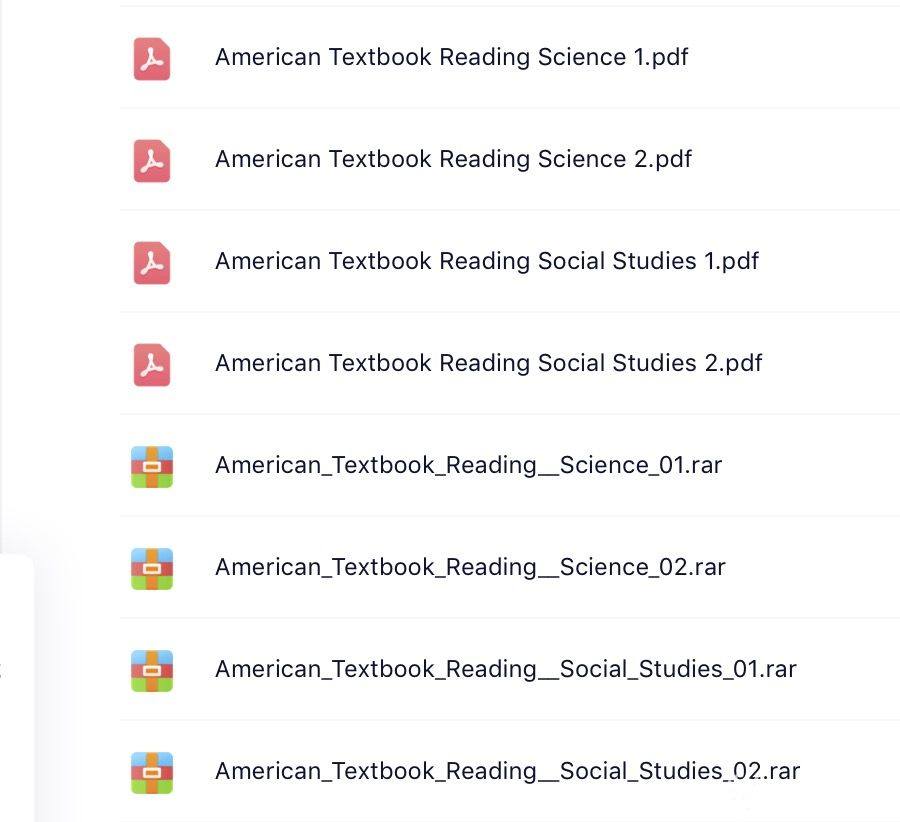Open American Textbook Reading Social Studies 1.pdf
Screen dimensions: 900x822
[x=486, y=261]
